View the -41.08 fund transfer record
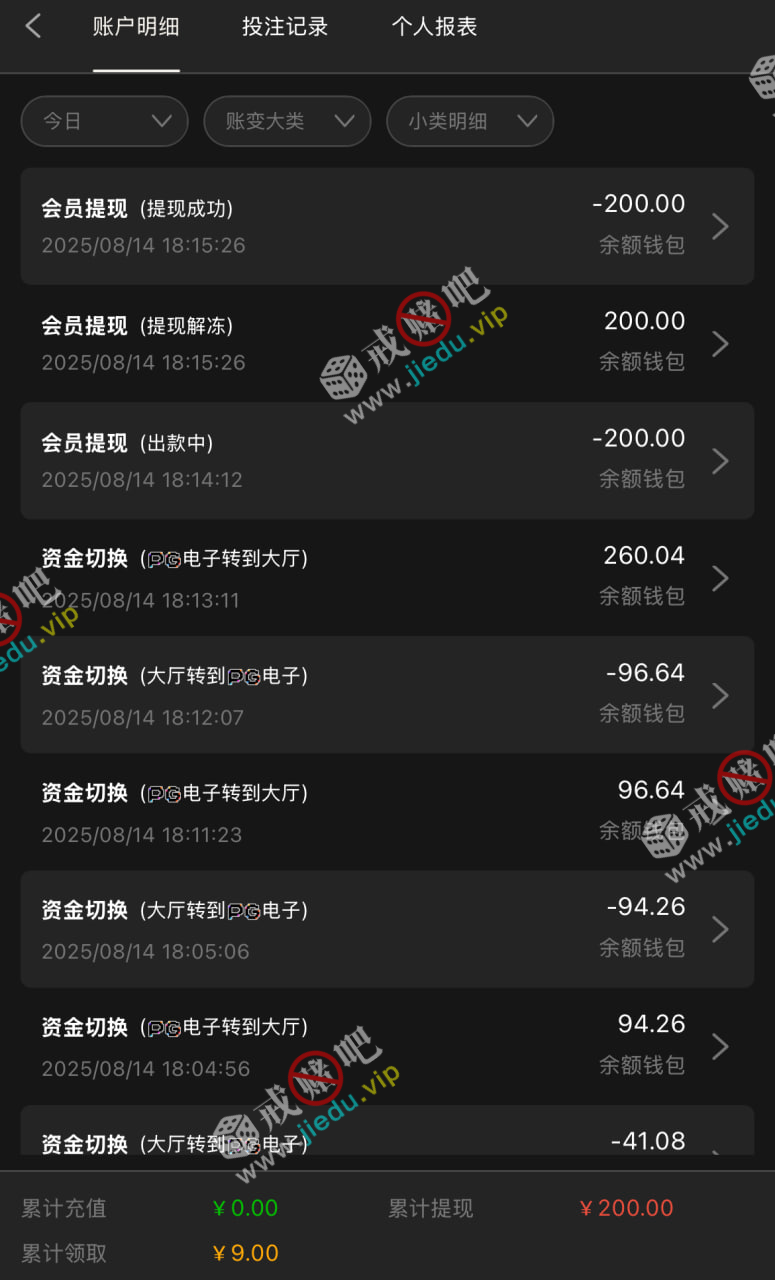 pyautogui.click(x=387, y=1138)
